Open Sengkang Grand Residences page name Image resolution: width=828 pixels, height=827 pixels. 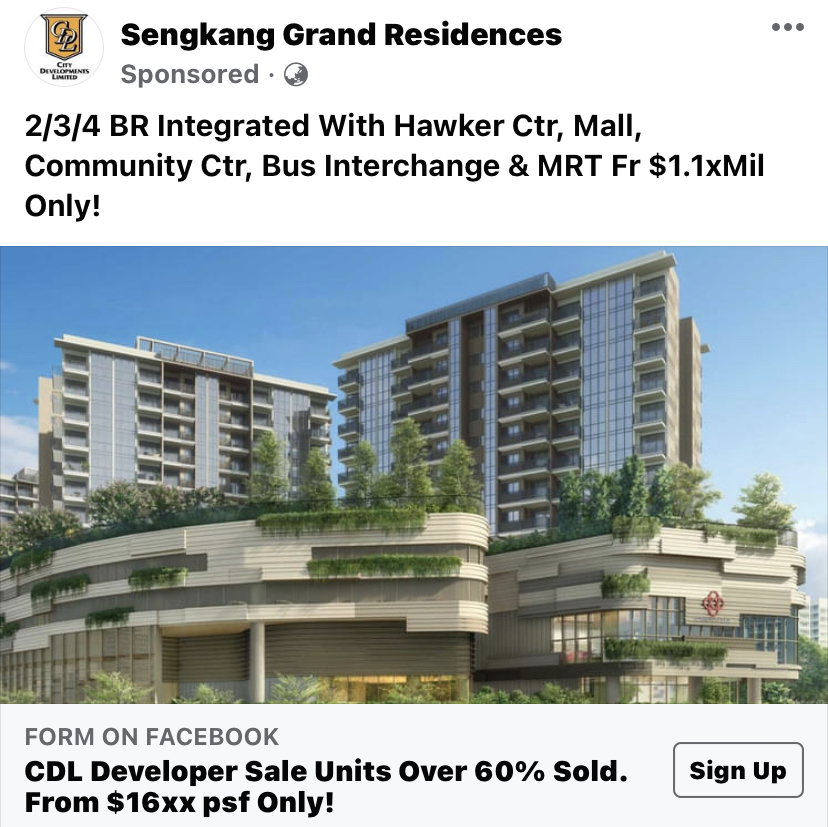341,35
